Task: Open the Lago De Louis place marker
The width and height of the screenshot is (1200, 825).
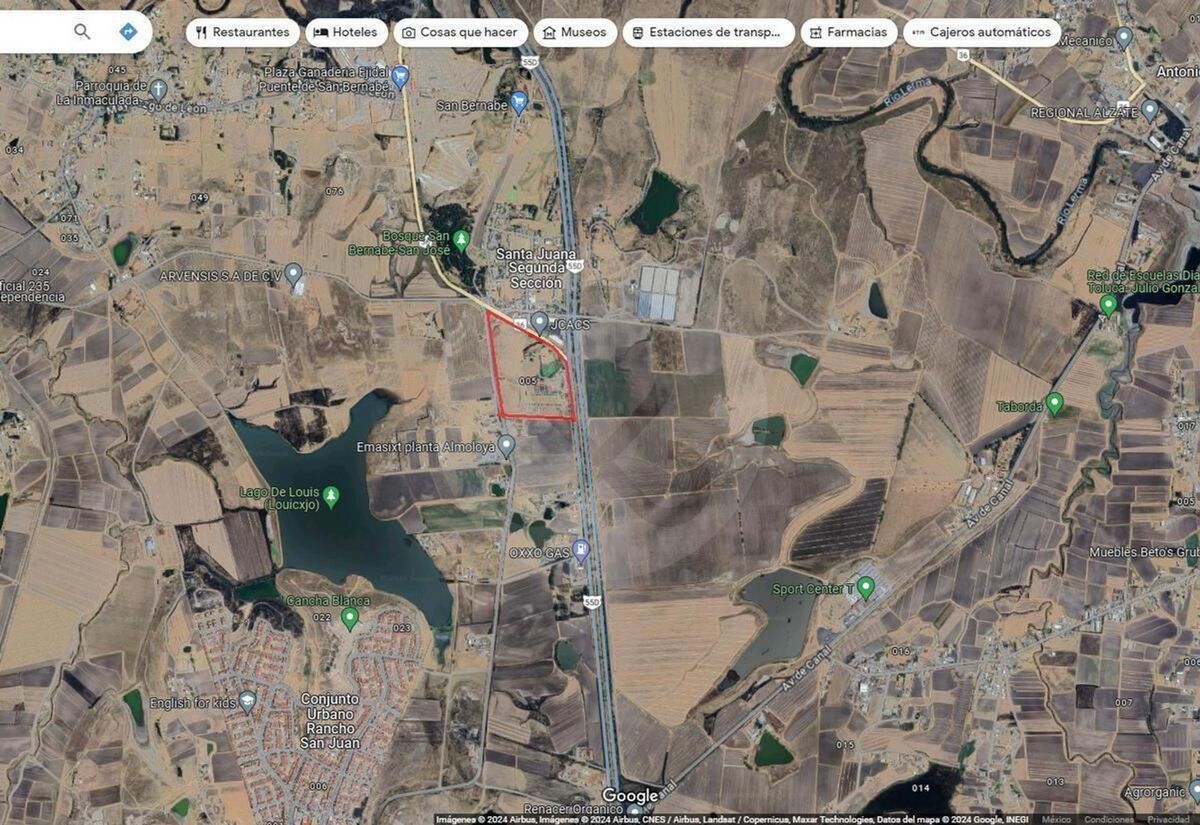Action: click(x=331, y=497)
